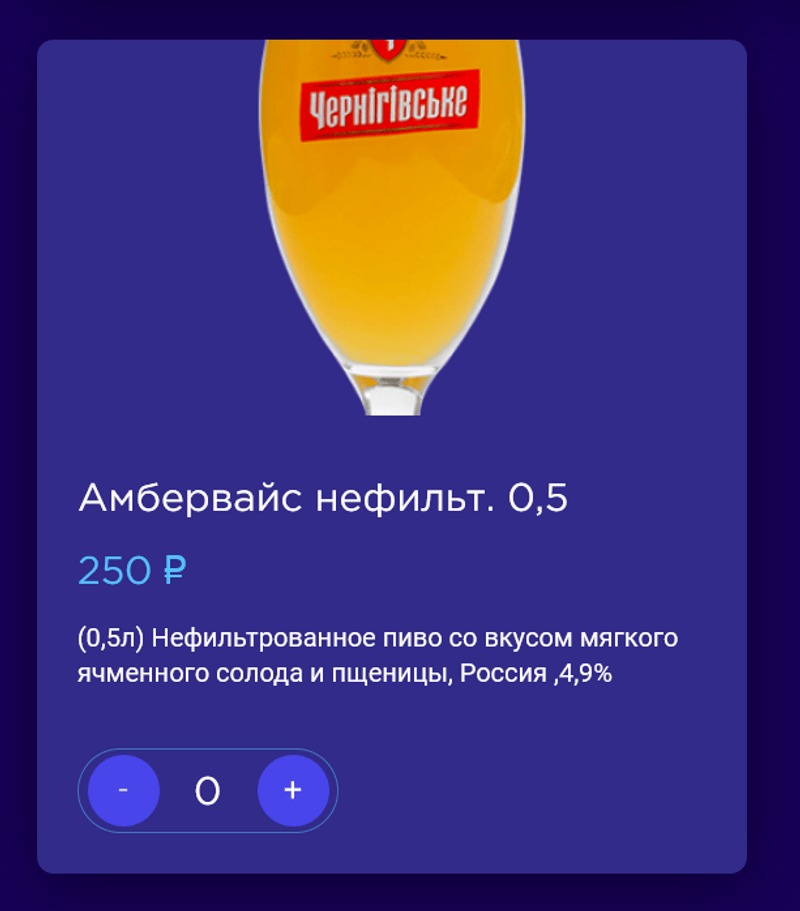Open the Амбервайс нефильт. 0,5 product card
Screen dimensions: 800x911
point(322,498)
